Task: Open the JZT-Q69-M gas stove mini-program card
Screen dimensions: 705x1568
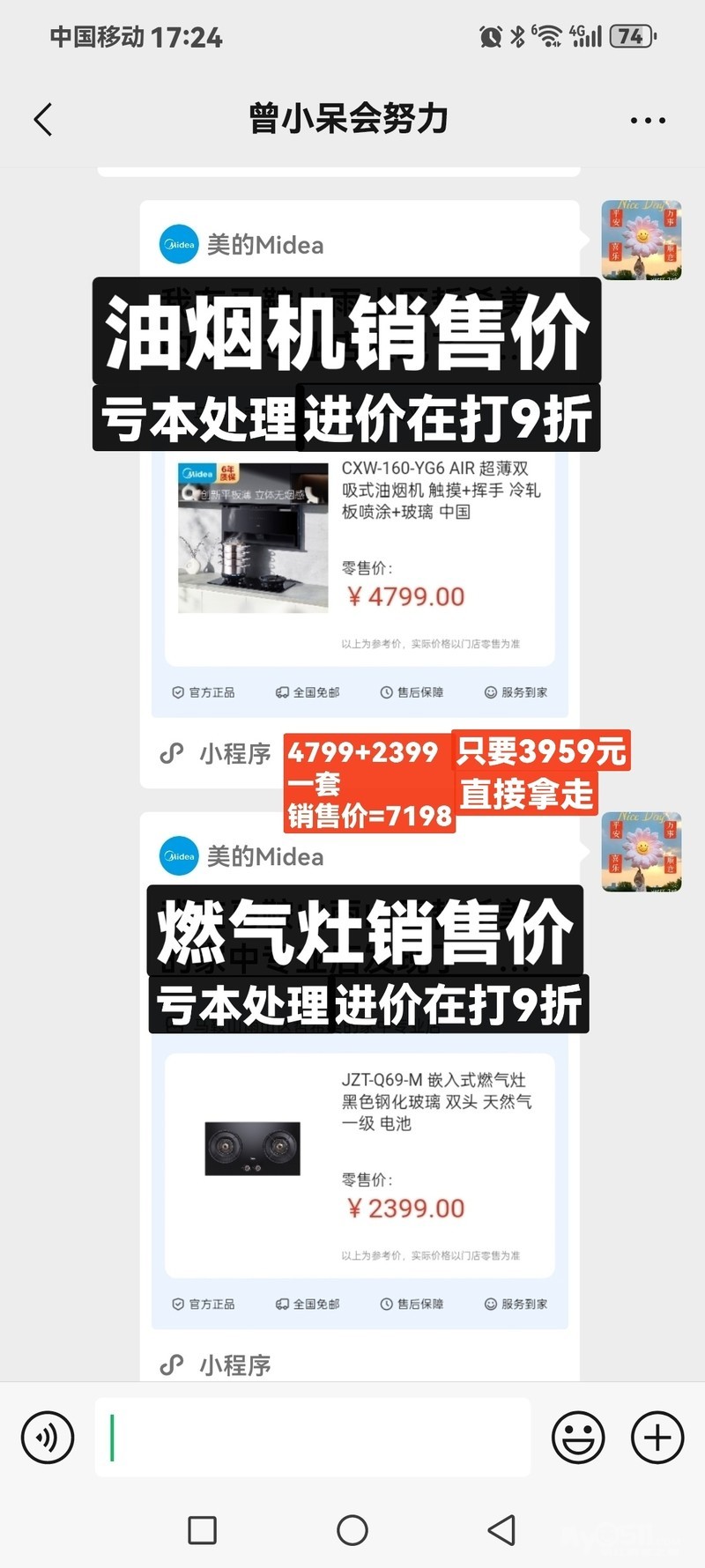Action: 360,1097
